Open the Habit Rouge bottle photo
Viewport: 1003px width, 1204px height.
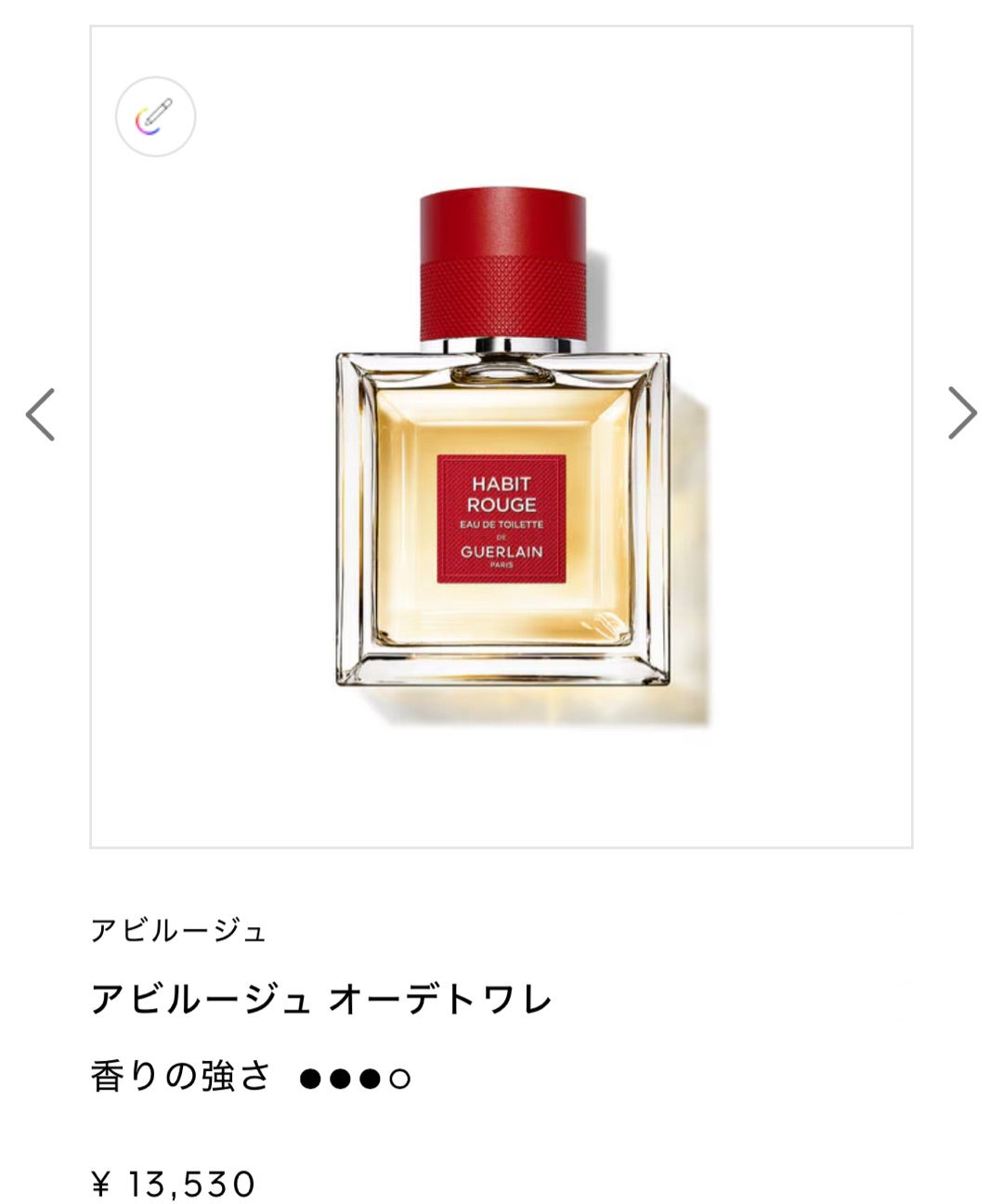(x=501, y=446)
